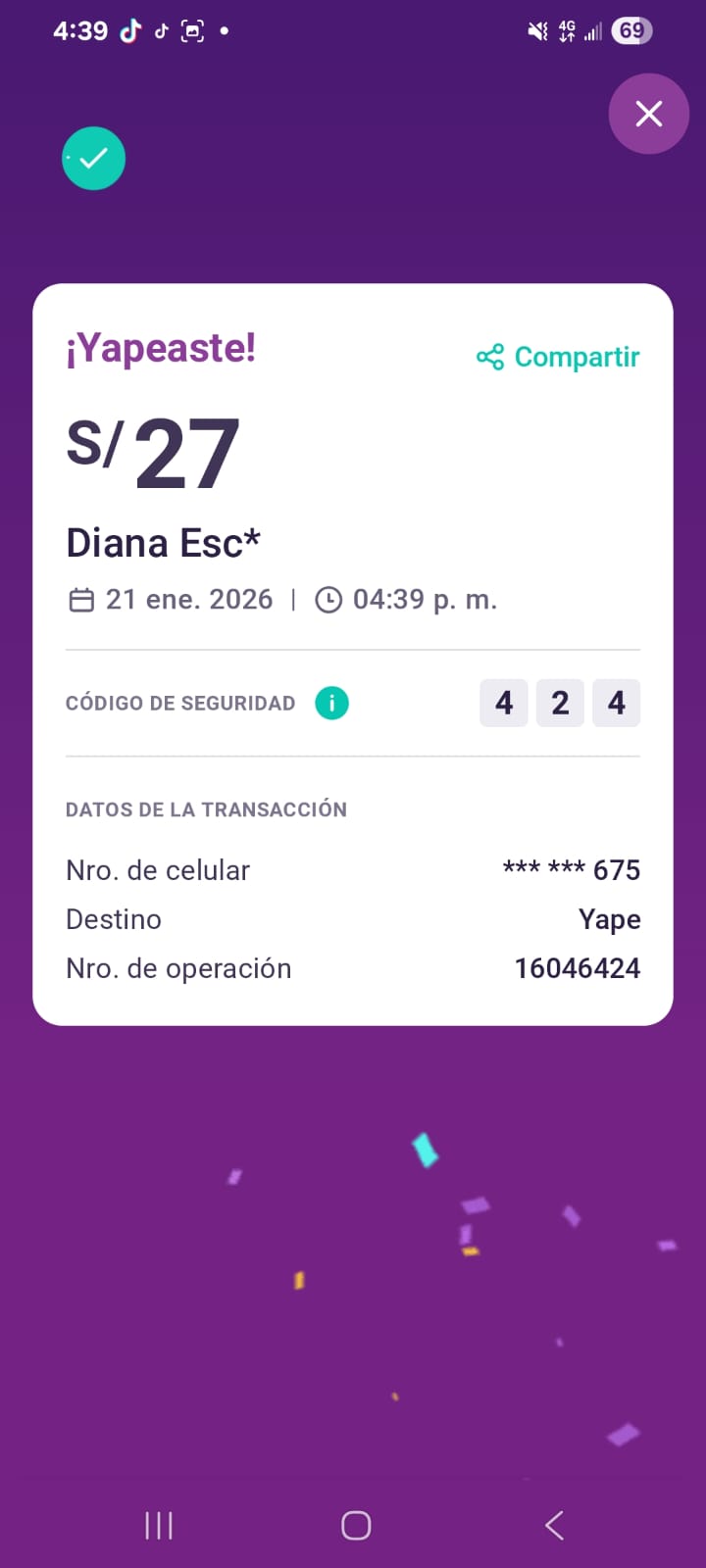The image size is (706, 1568).
Task: Go to the home screen
Action: pyautogui.click(x=356, y=1525)
